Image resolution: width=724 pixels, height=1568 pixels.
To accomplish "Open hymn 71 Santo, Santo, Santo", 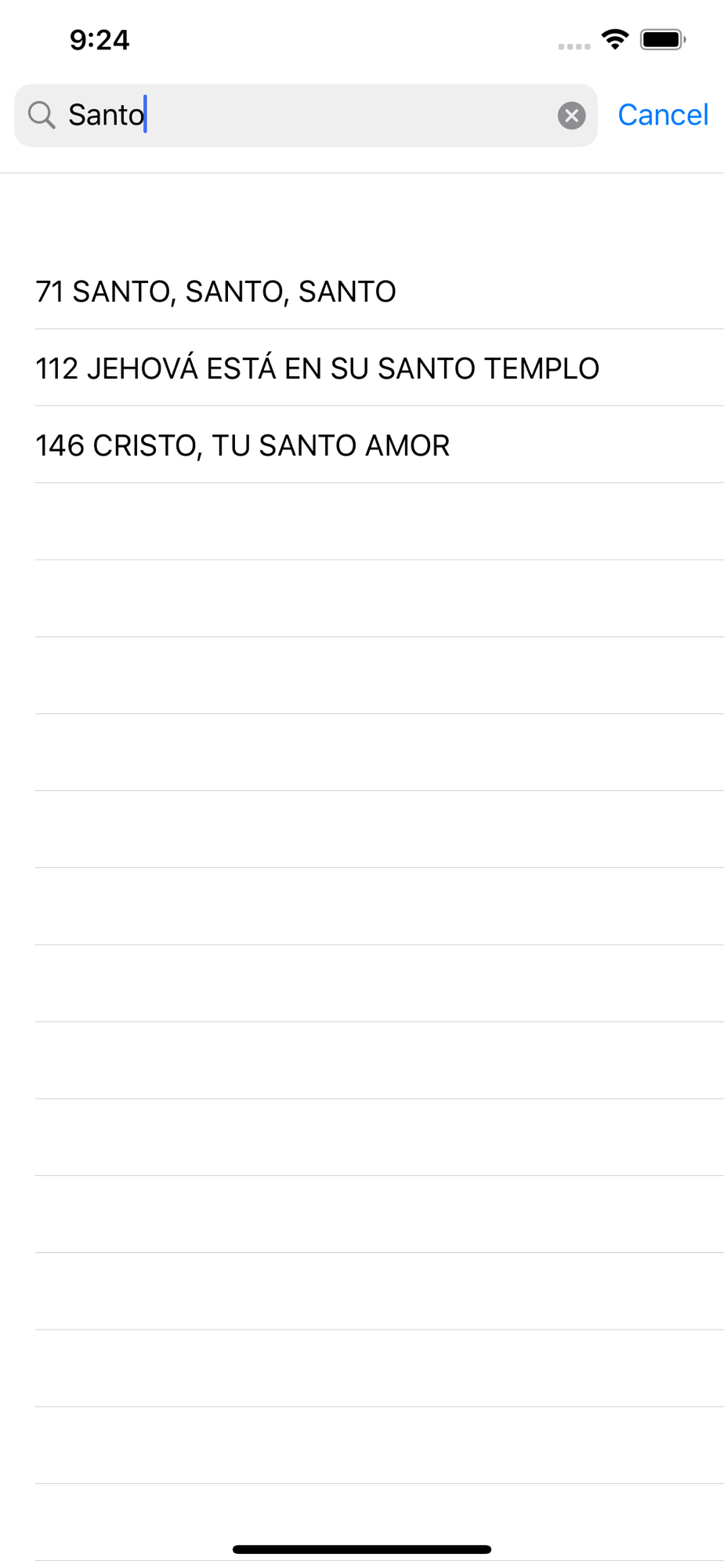I will [362, 292].
